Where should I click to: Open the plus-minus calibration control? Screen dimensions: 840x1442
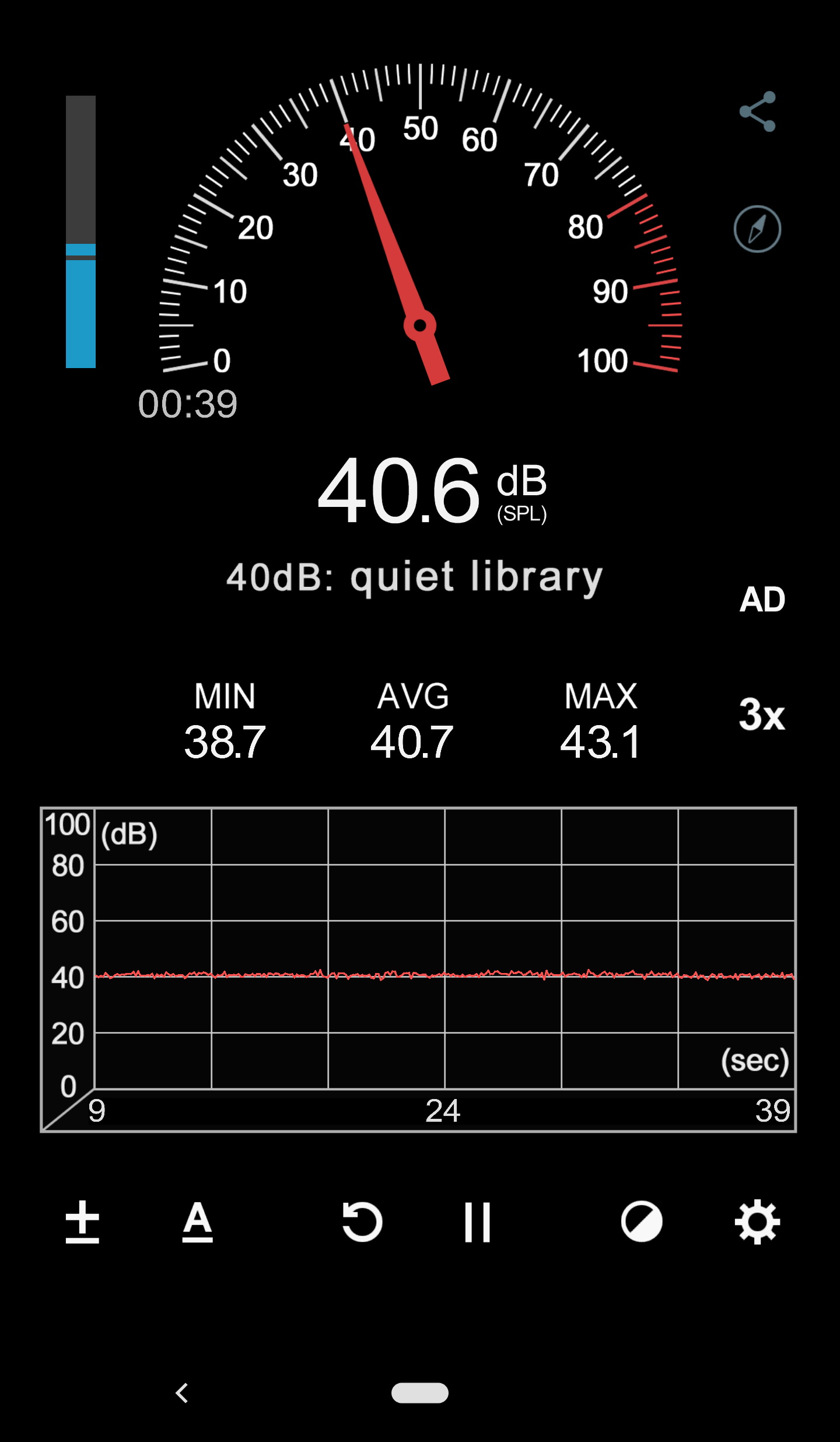point(82,1222)
